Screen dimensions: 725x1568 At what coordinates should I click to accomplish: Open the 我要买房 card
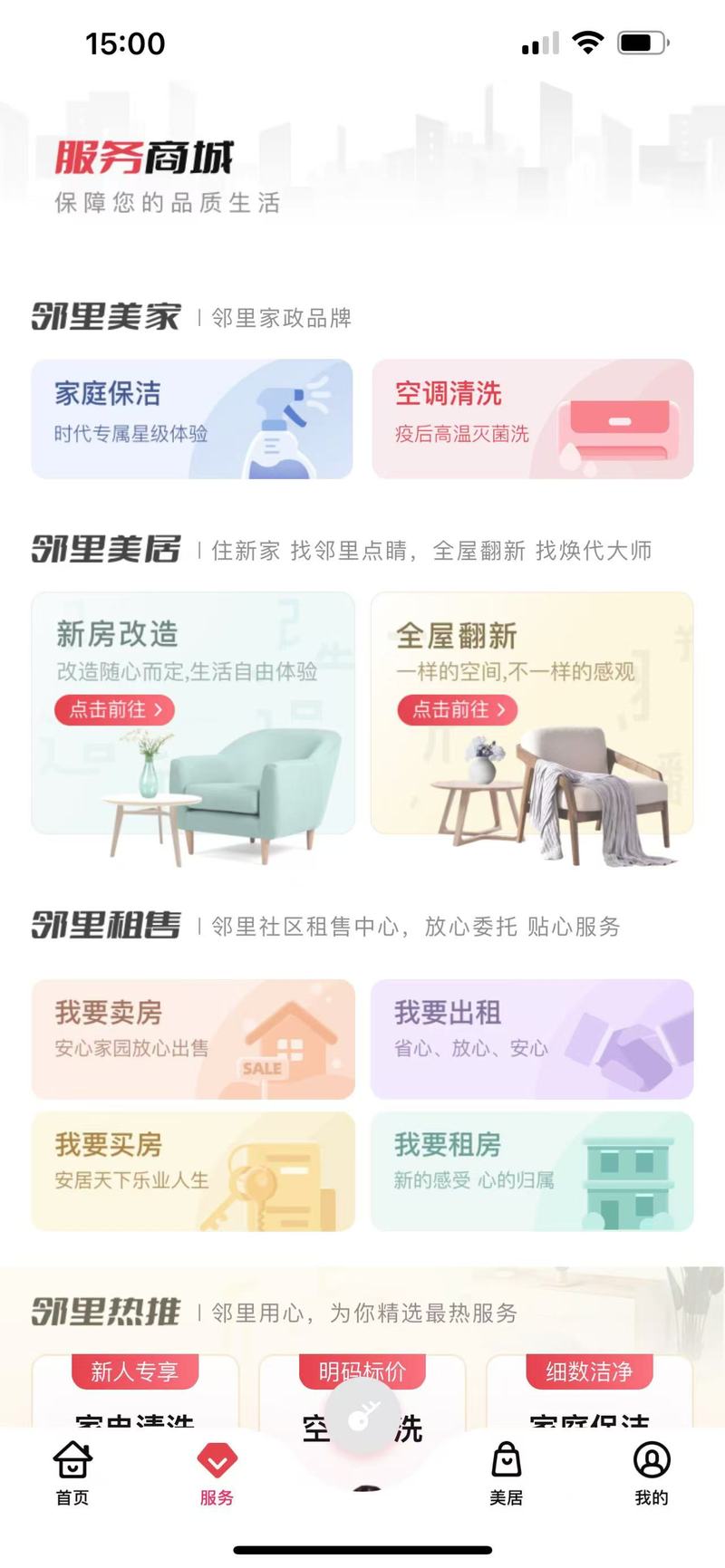pos(192,1170)
